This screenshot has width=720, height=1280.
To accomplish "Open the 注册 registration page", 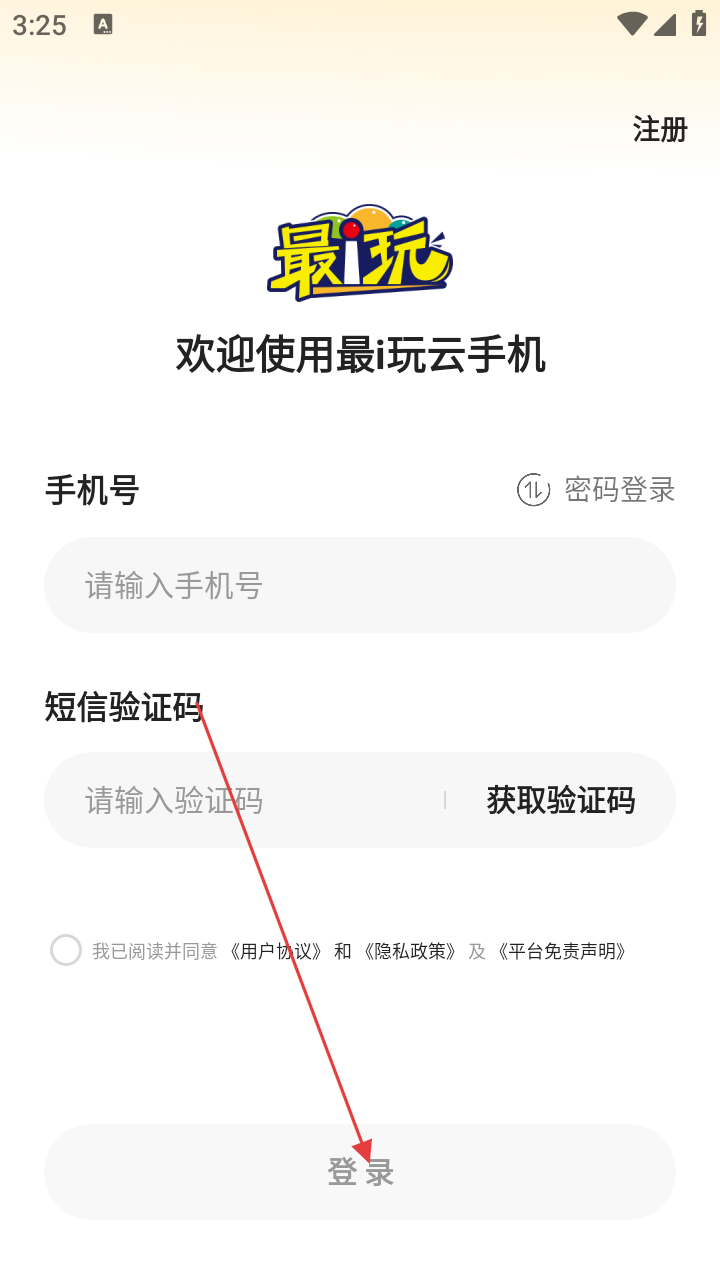I will [x=660, y=129].
